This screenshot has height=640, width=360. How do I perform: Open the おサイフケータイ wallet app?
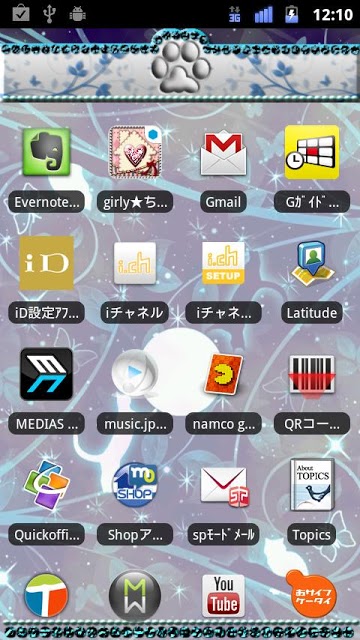click(x=312, y=594)
